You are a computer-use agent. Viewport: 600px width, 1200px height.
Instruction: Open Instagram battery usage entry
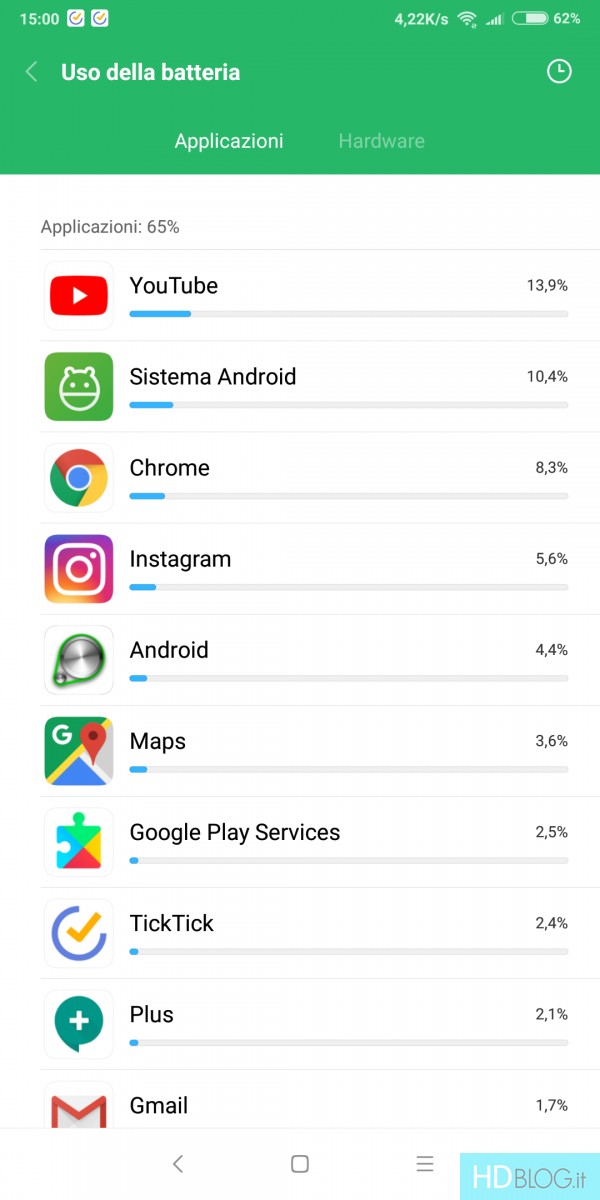coord(300,569)
